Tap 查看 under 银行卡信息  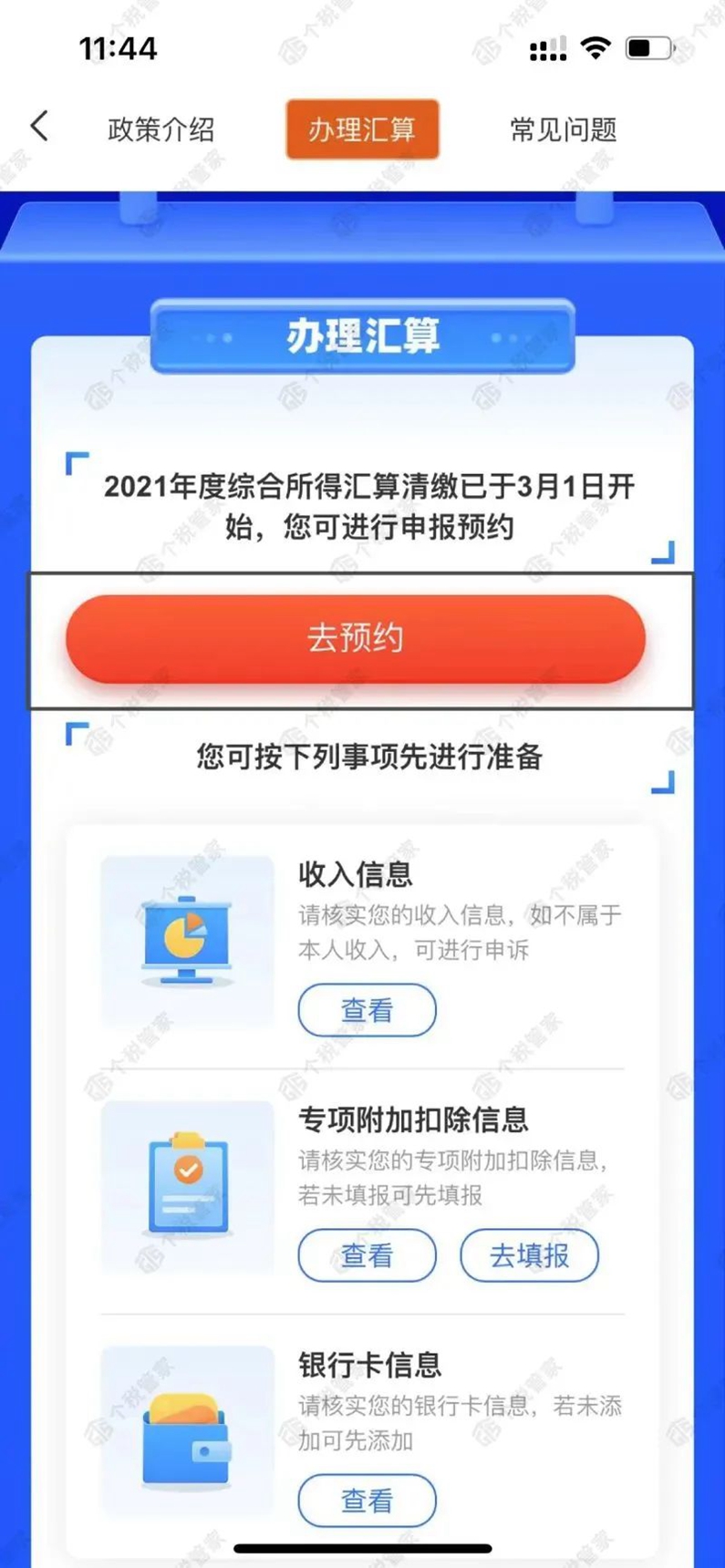click(x=367, y=1501)
